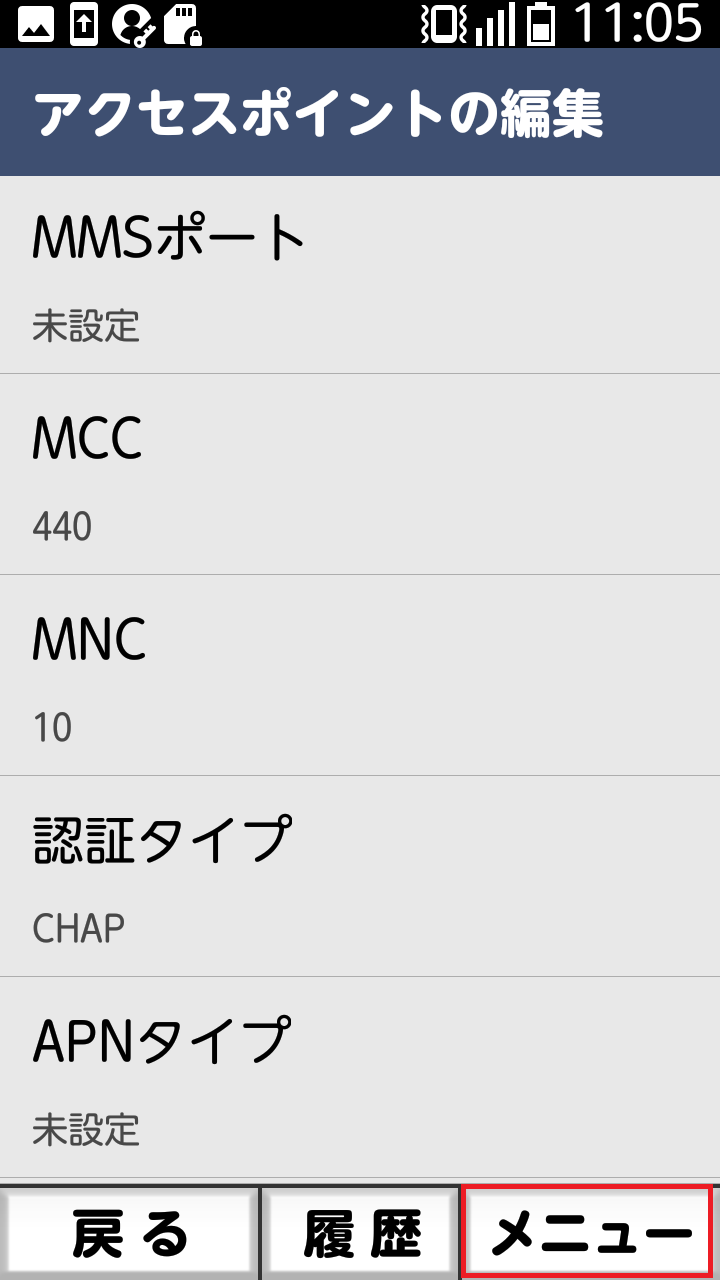Edit the MCC value 440
The height and width of the screenshot is (1280, 720).
click(360, 470)
